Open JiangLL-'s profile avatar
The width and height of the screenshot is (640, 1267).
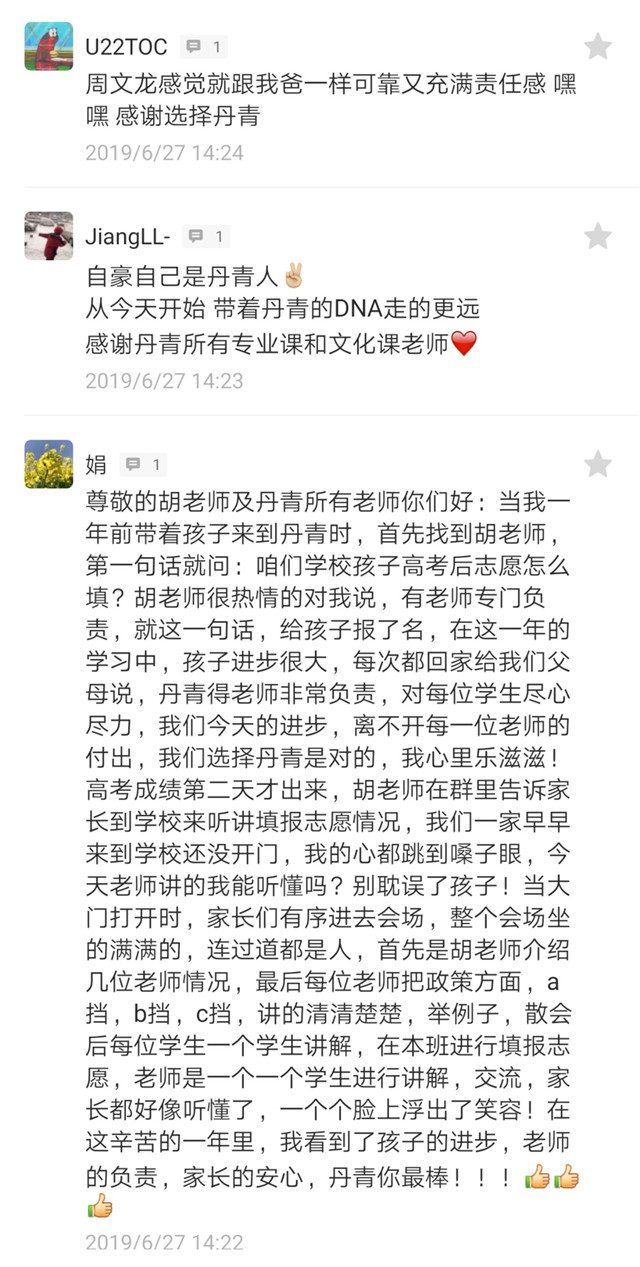pyautogui.click(x=49, y=236)
